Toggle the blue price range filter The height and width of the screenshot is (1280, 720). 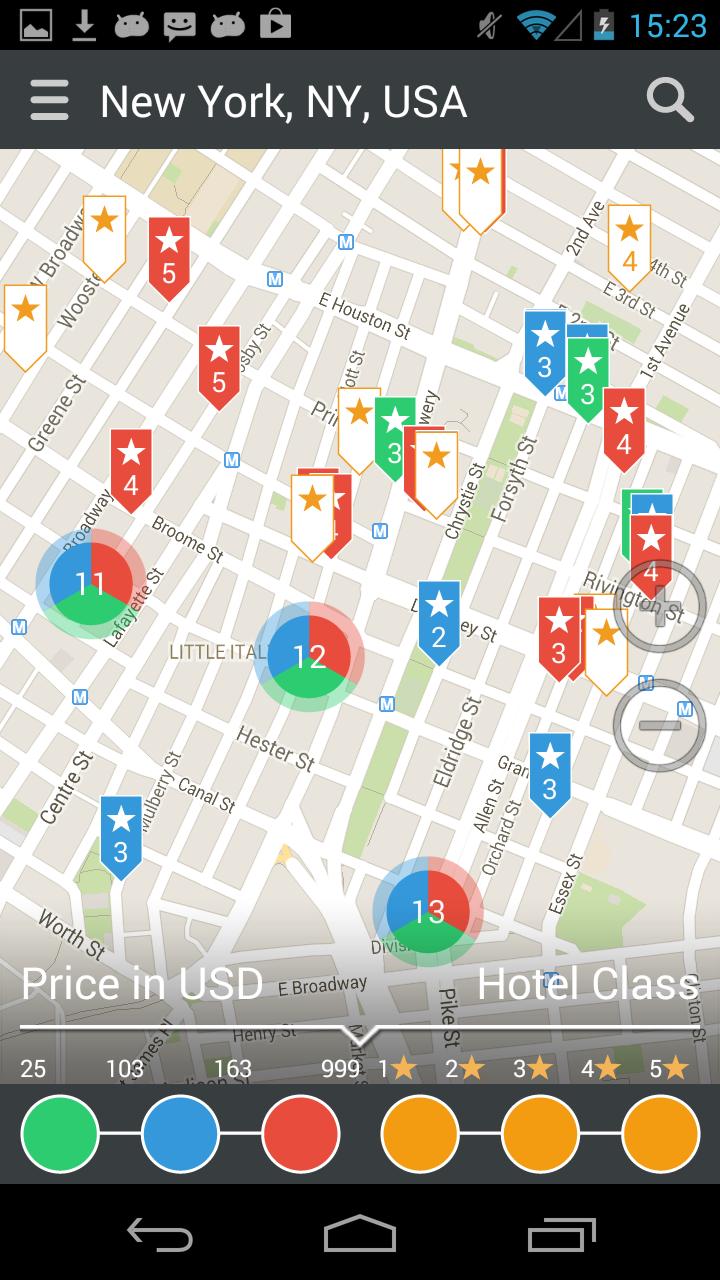click(180, 1134)
